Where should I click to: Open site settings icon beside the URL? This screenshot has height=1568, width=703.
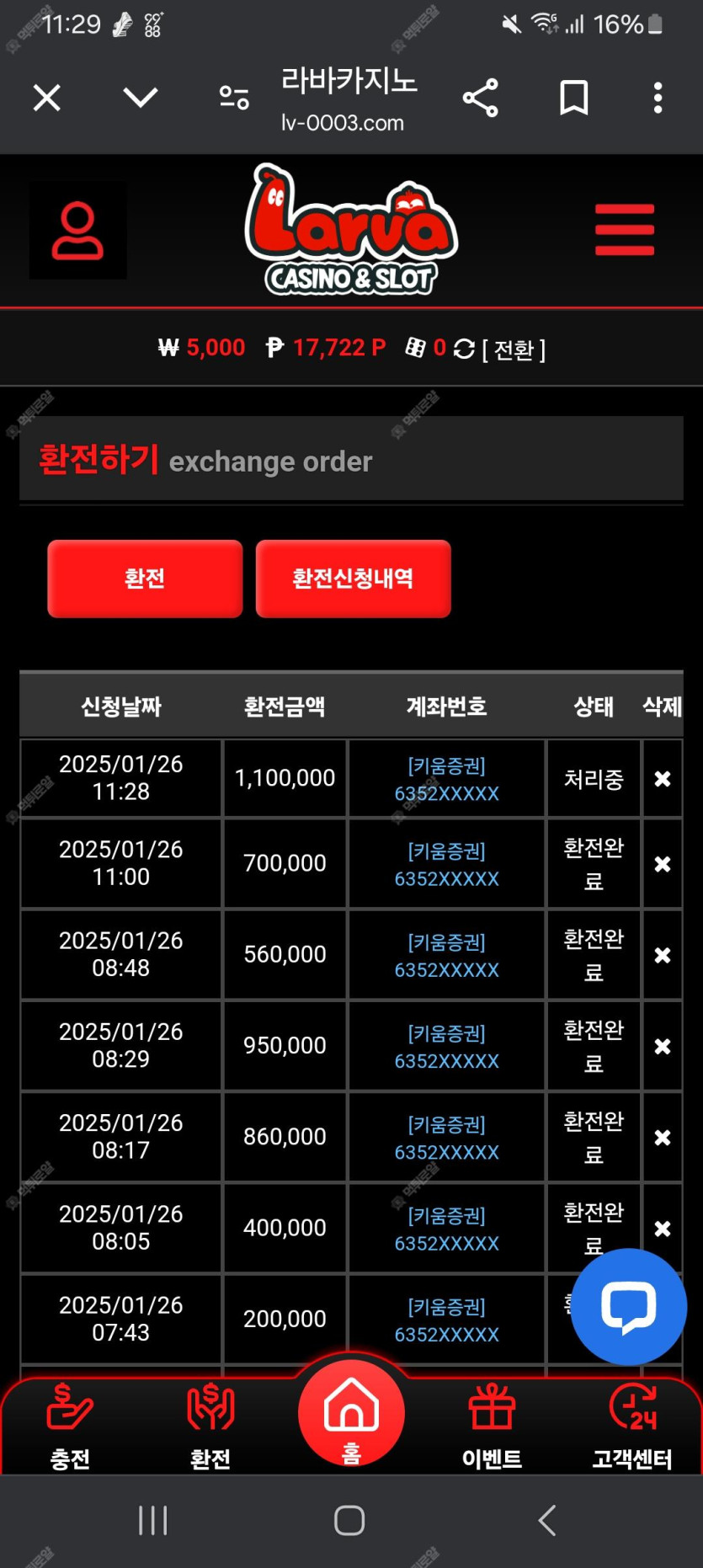[234, 98]
